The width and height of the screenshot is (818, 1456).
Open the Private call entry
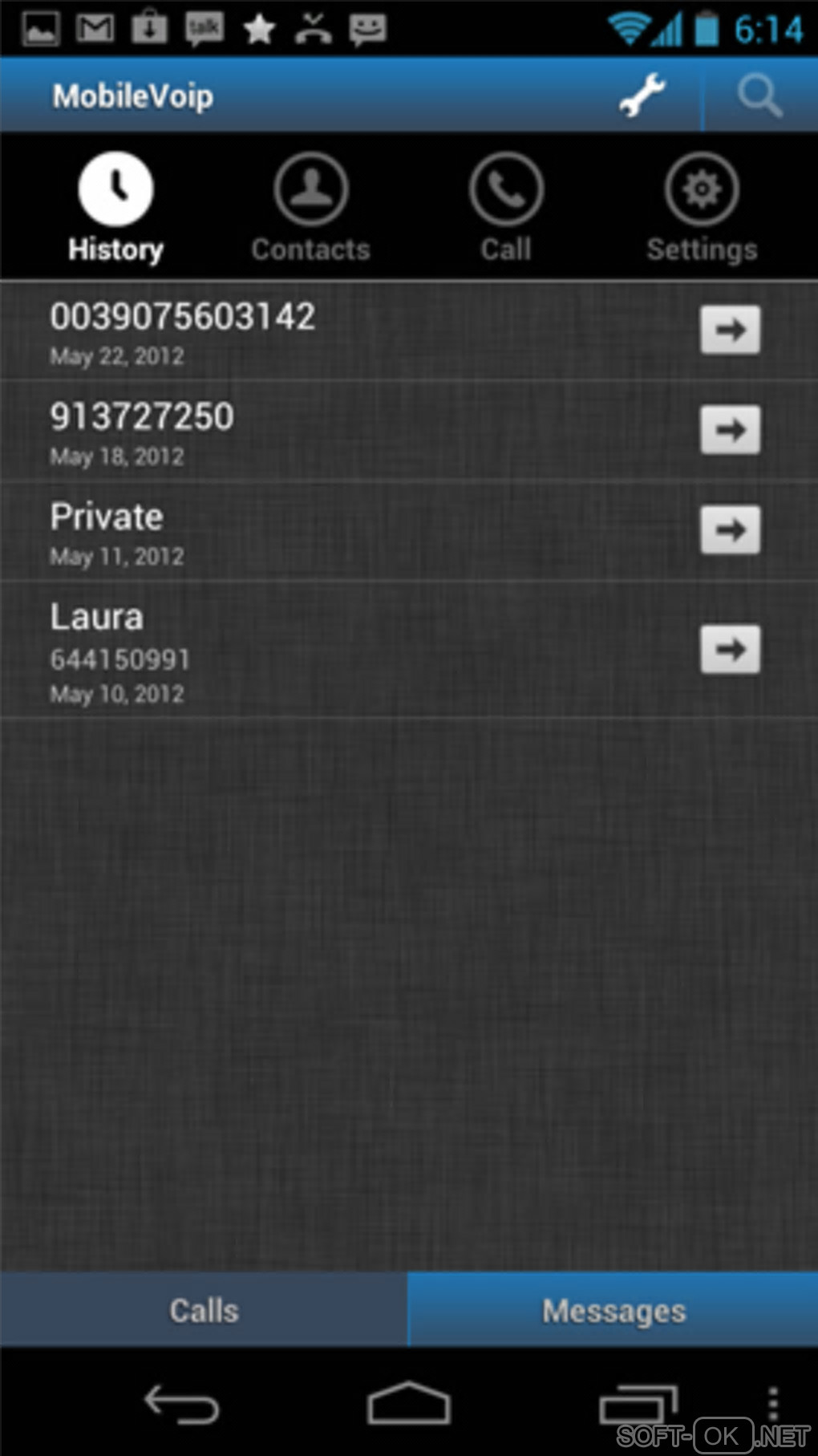coord(321,532)
